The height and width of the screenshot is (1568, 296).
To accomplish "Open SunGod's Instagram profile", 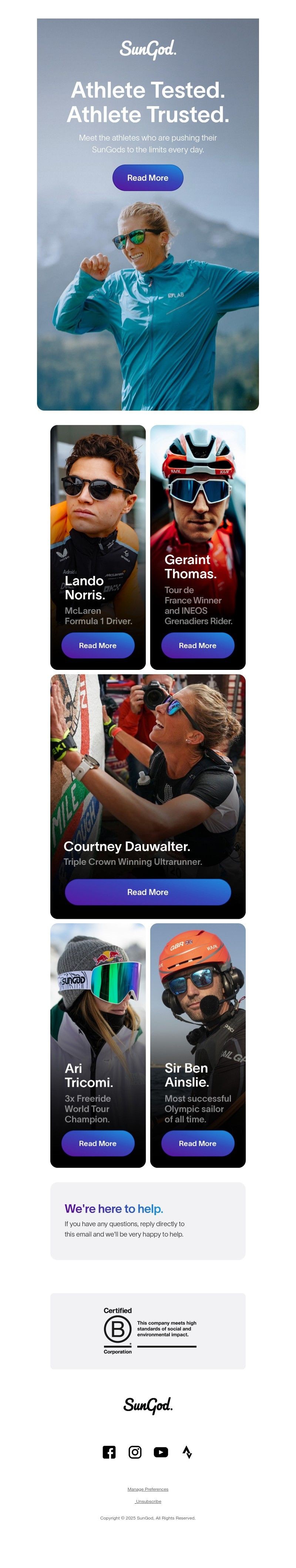I will click(x=135, y=1452).
